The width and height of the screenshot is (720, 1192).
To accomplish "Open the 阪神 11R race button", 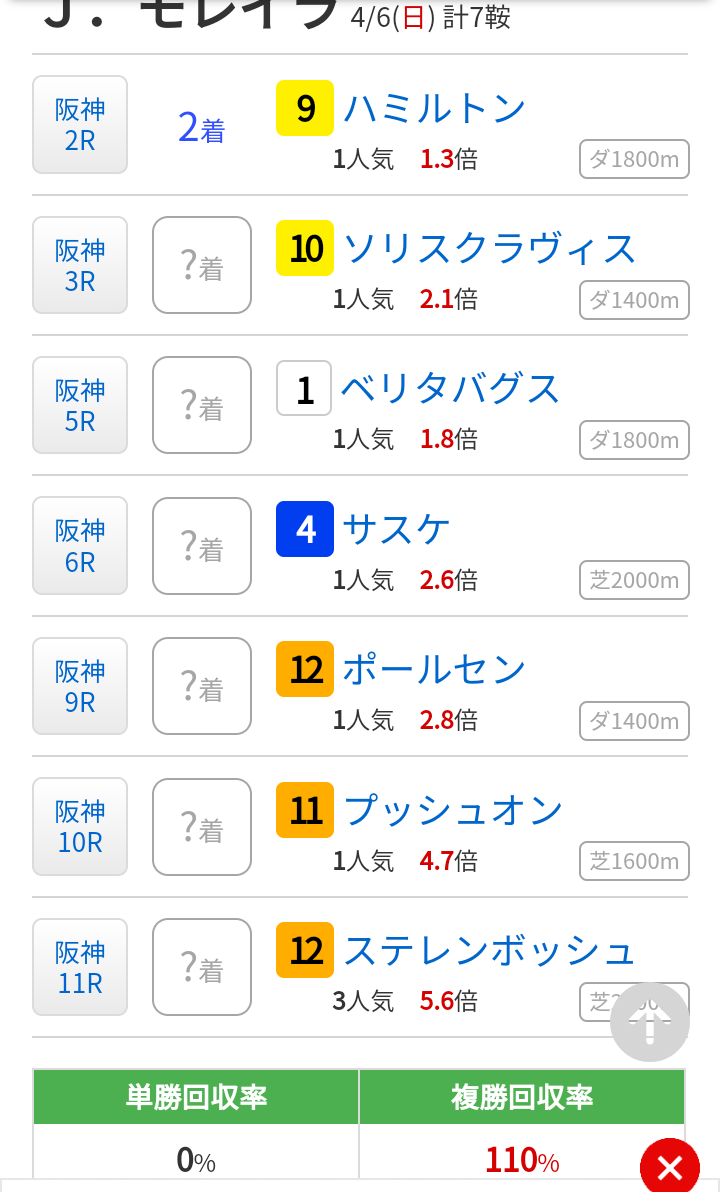I will point(80,967).
